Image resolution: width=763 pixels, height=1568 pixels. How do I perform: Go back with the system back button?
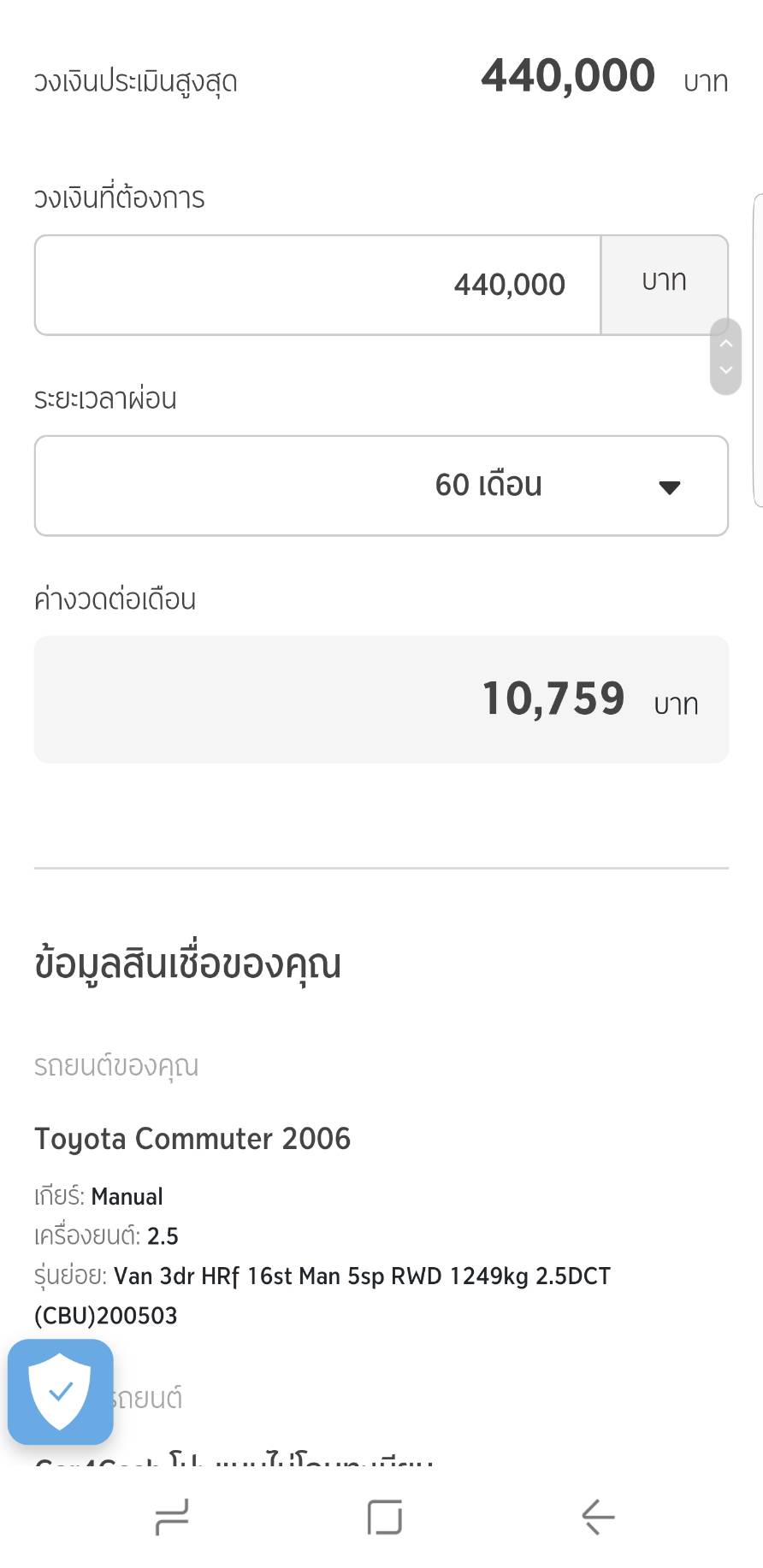point(598,1517)
